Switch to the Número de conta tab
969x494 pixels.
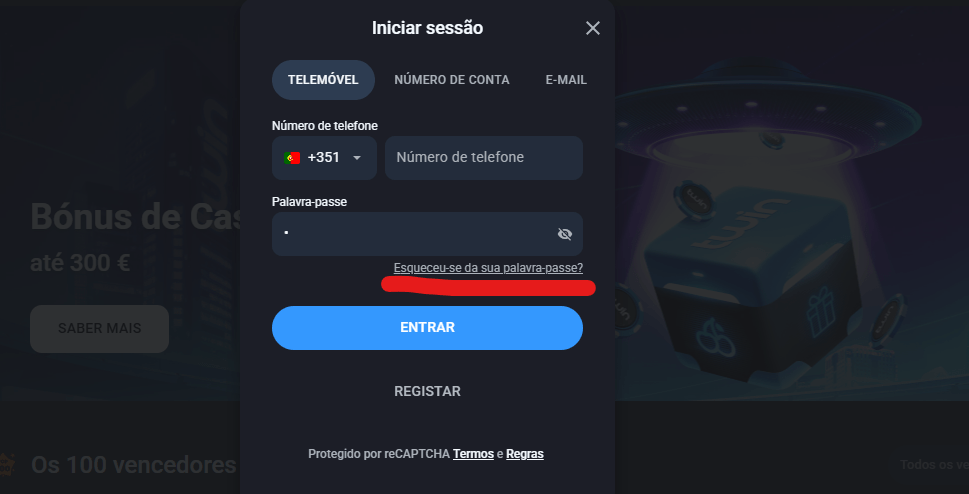click(452, 80)
